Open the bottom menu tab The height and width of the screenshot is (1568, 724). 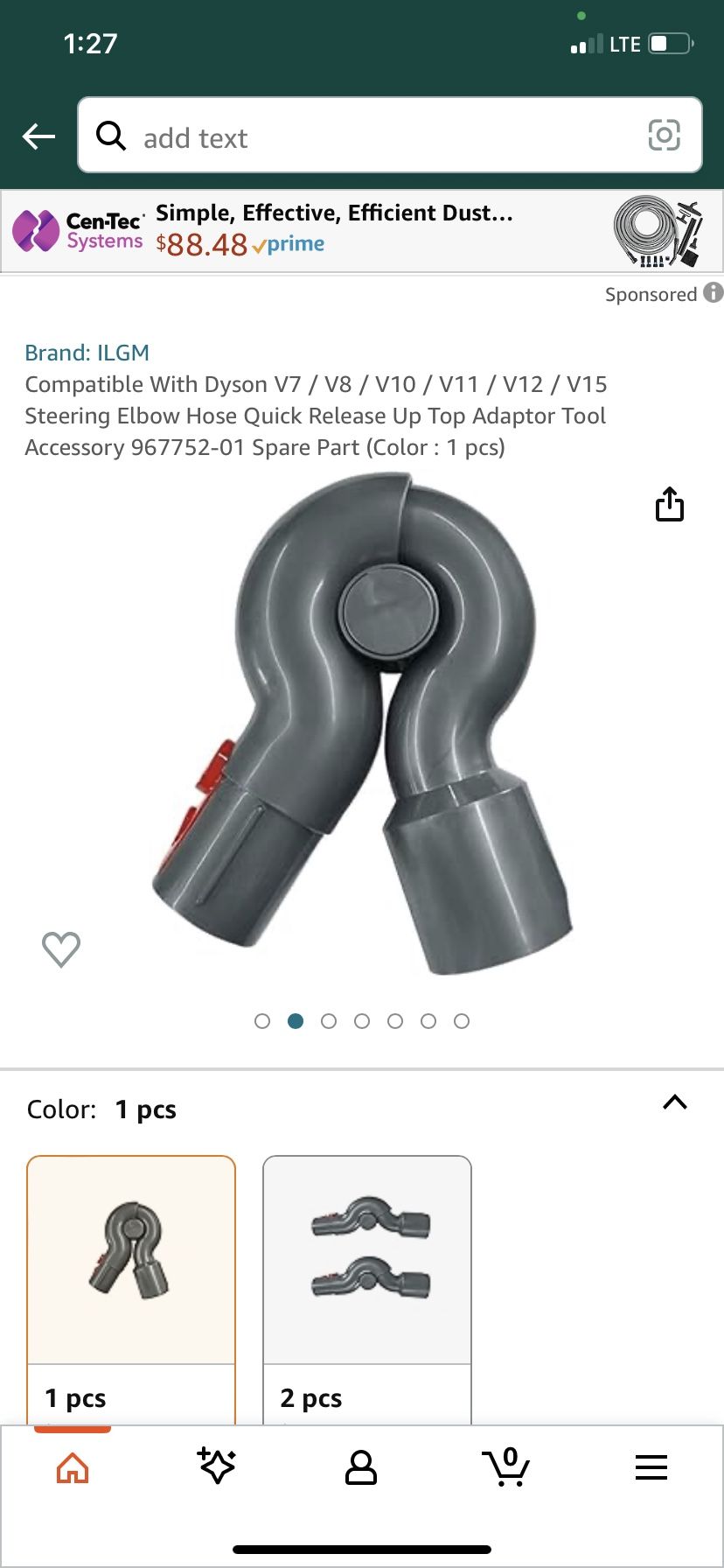tap(651, 1468)
